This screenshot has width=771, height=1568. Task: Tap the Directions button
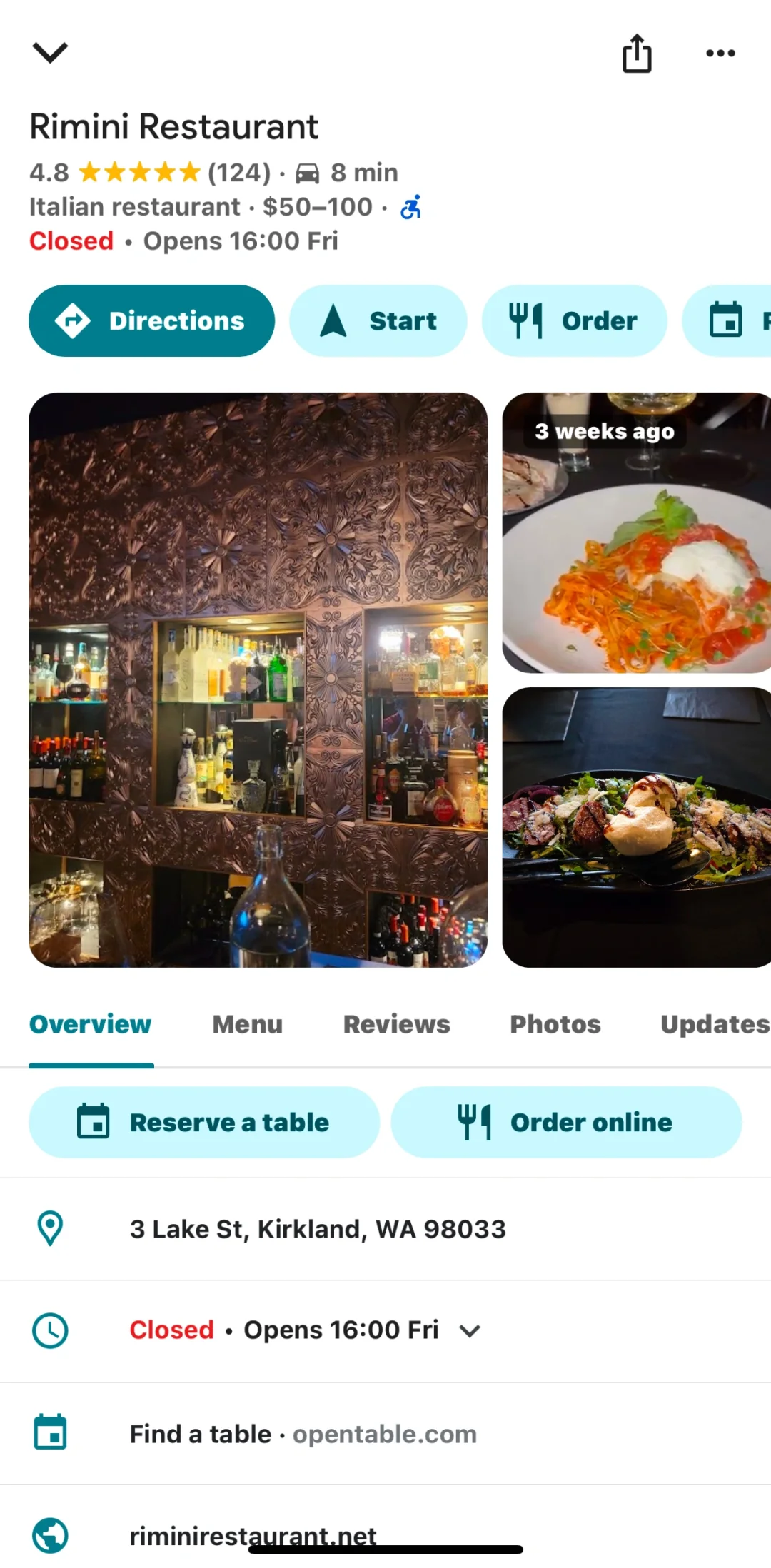pos(151,320)
